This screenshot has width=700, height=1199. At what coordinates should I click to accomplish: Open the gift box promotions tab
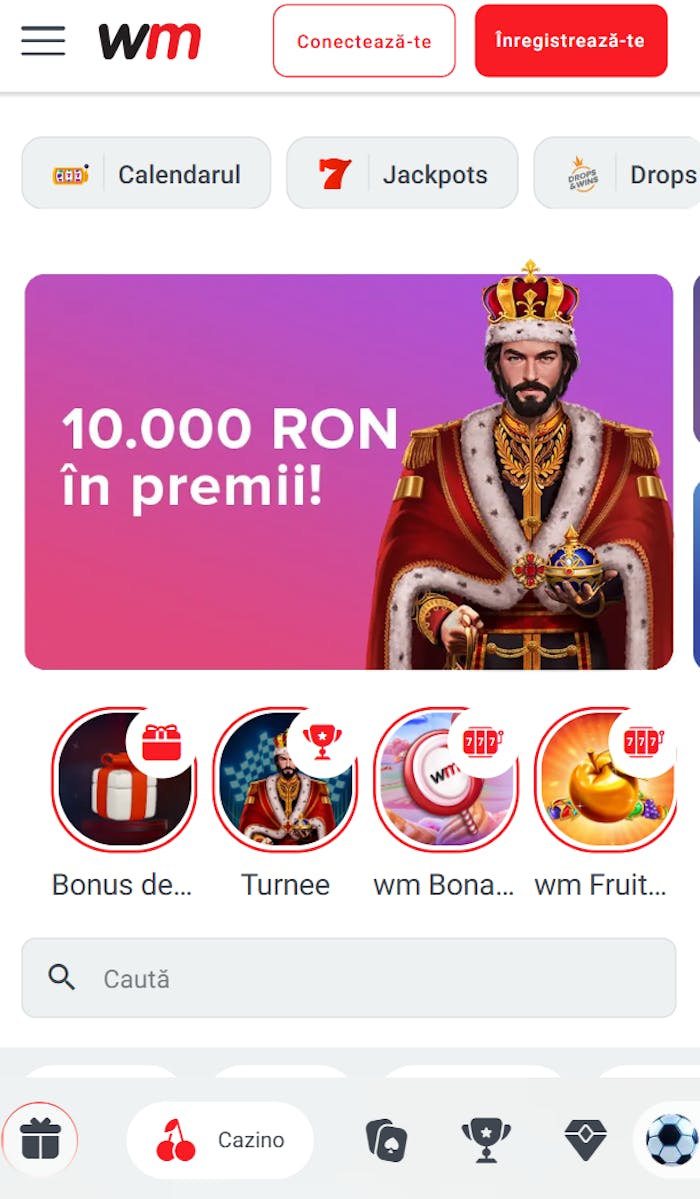tap(40, 1139)
